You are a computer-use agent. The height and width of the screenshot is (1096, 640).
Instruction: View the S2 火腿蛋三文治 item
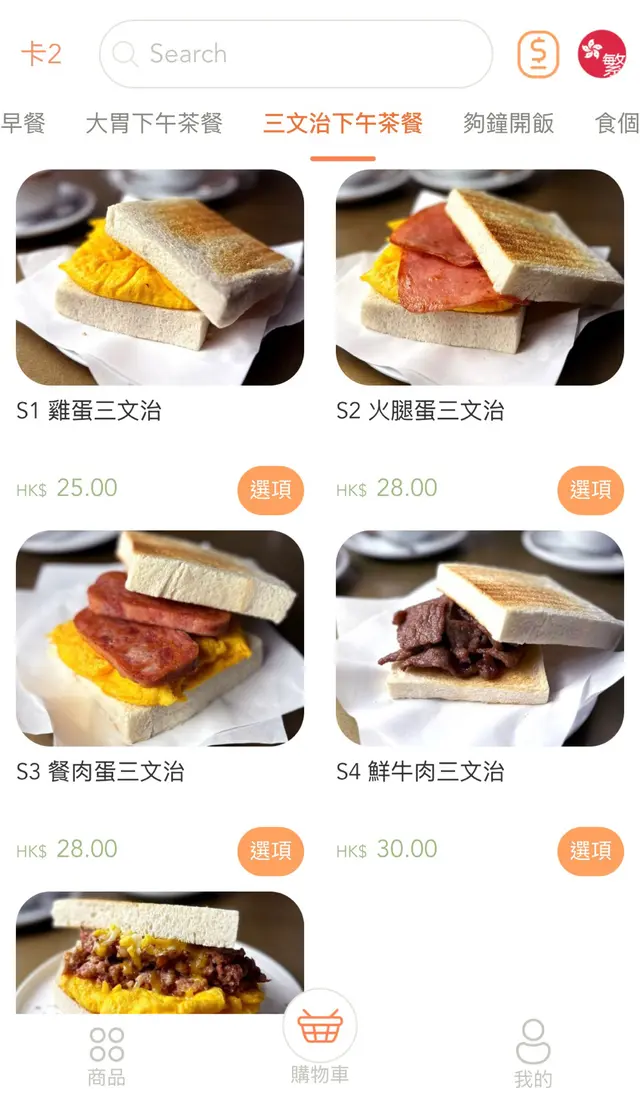480,277
